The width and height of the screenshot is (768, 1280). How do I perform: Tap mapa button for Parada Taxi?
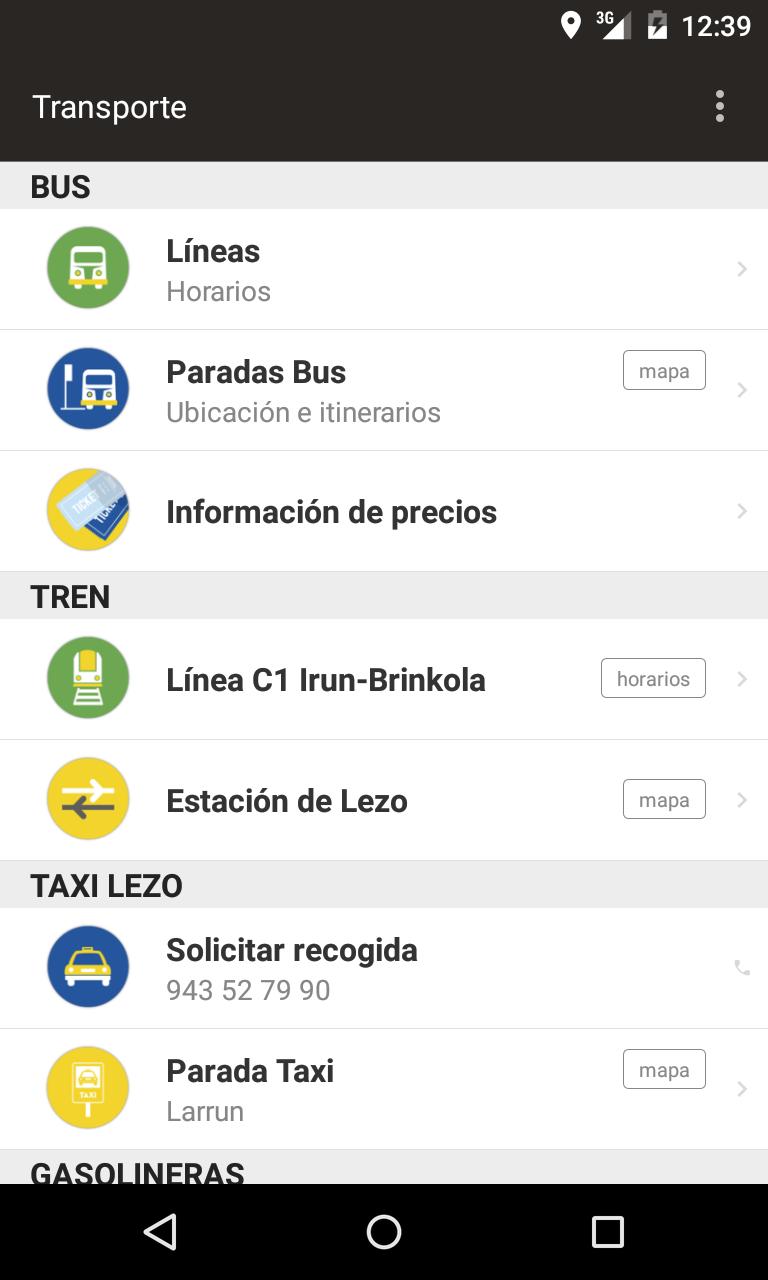664,1070
